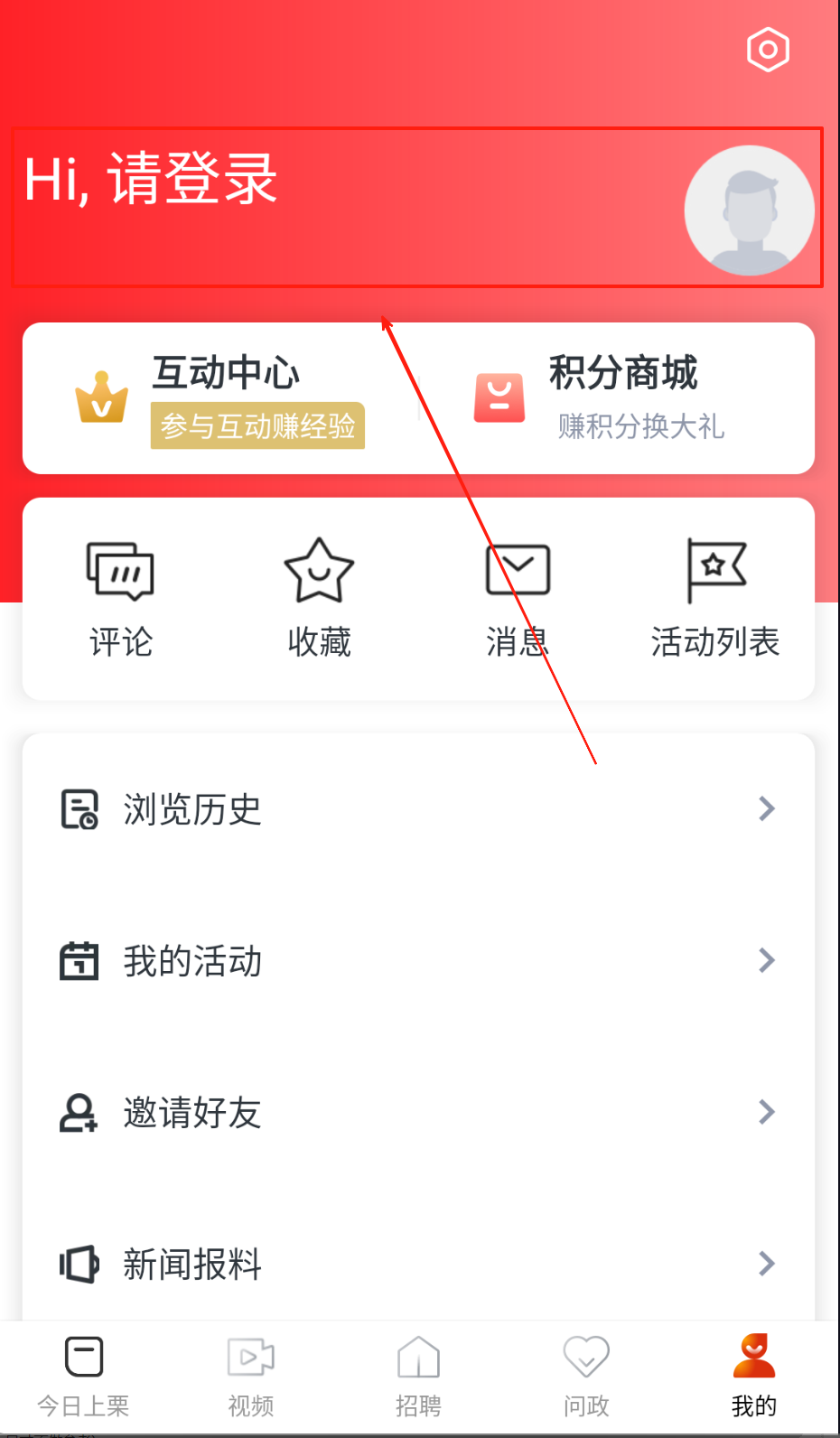Open the 邀请好友 row

[418, 1112]
